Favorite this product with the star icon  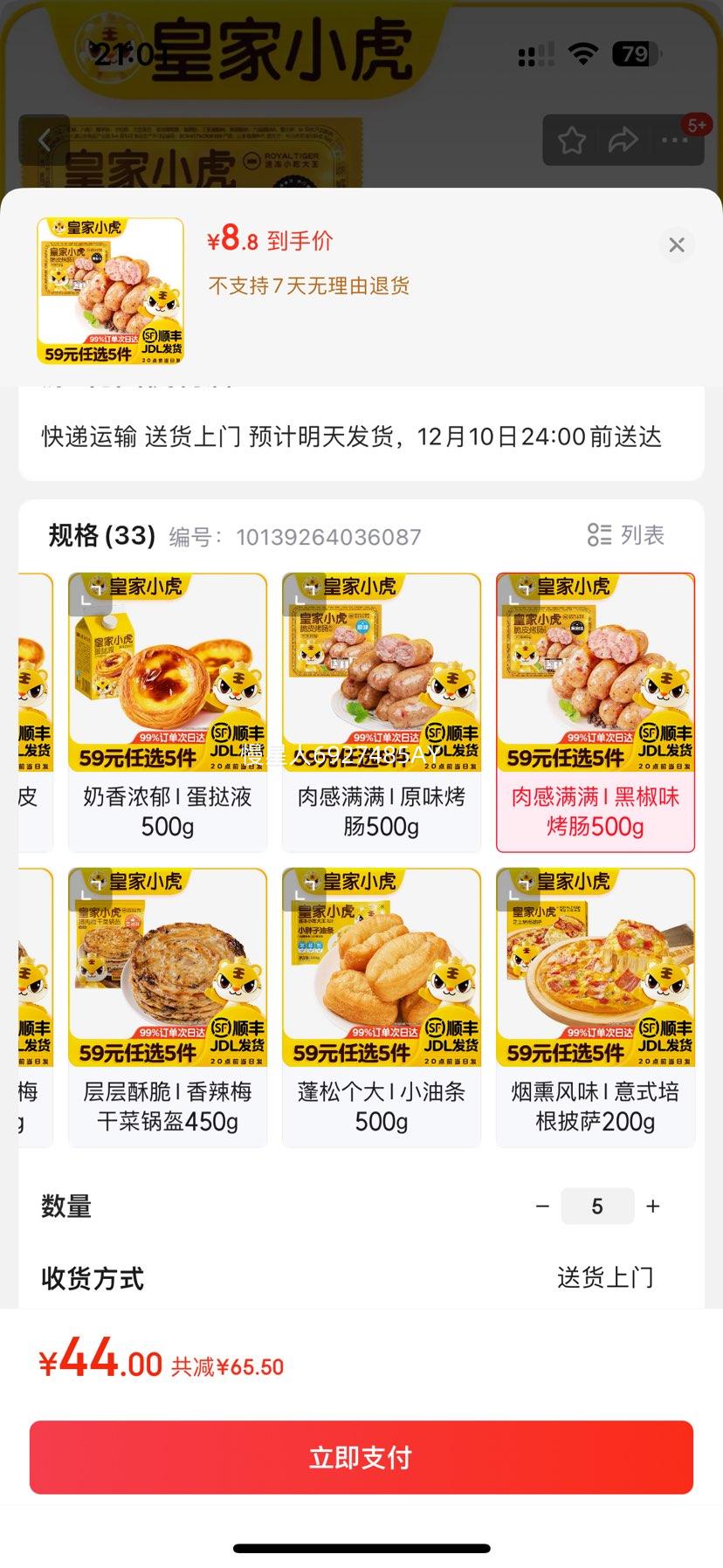click(x=572, y=140)
